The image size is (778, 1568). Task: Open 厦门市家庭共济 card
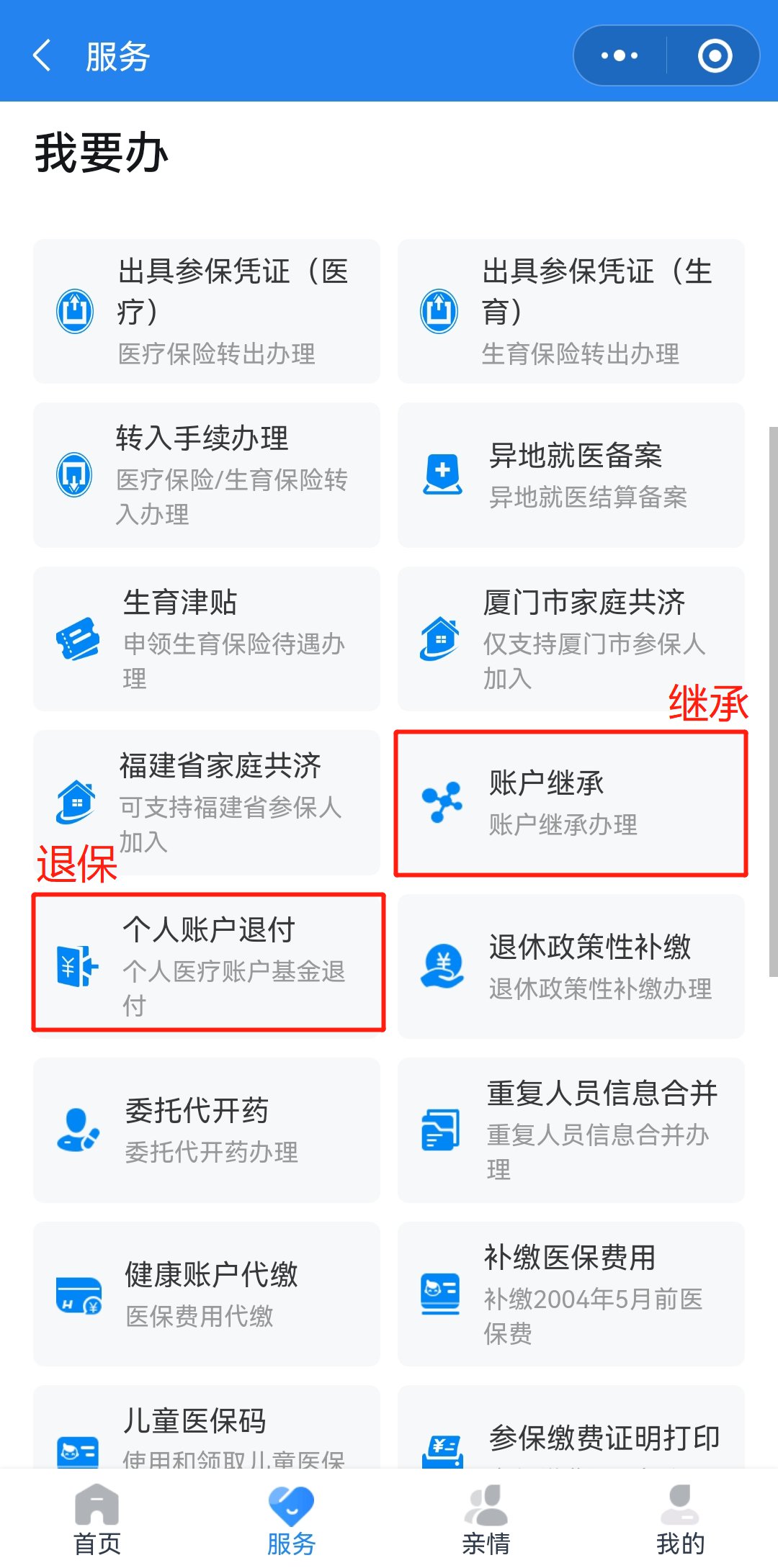[x=571, y=639]
